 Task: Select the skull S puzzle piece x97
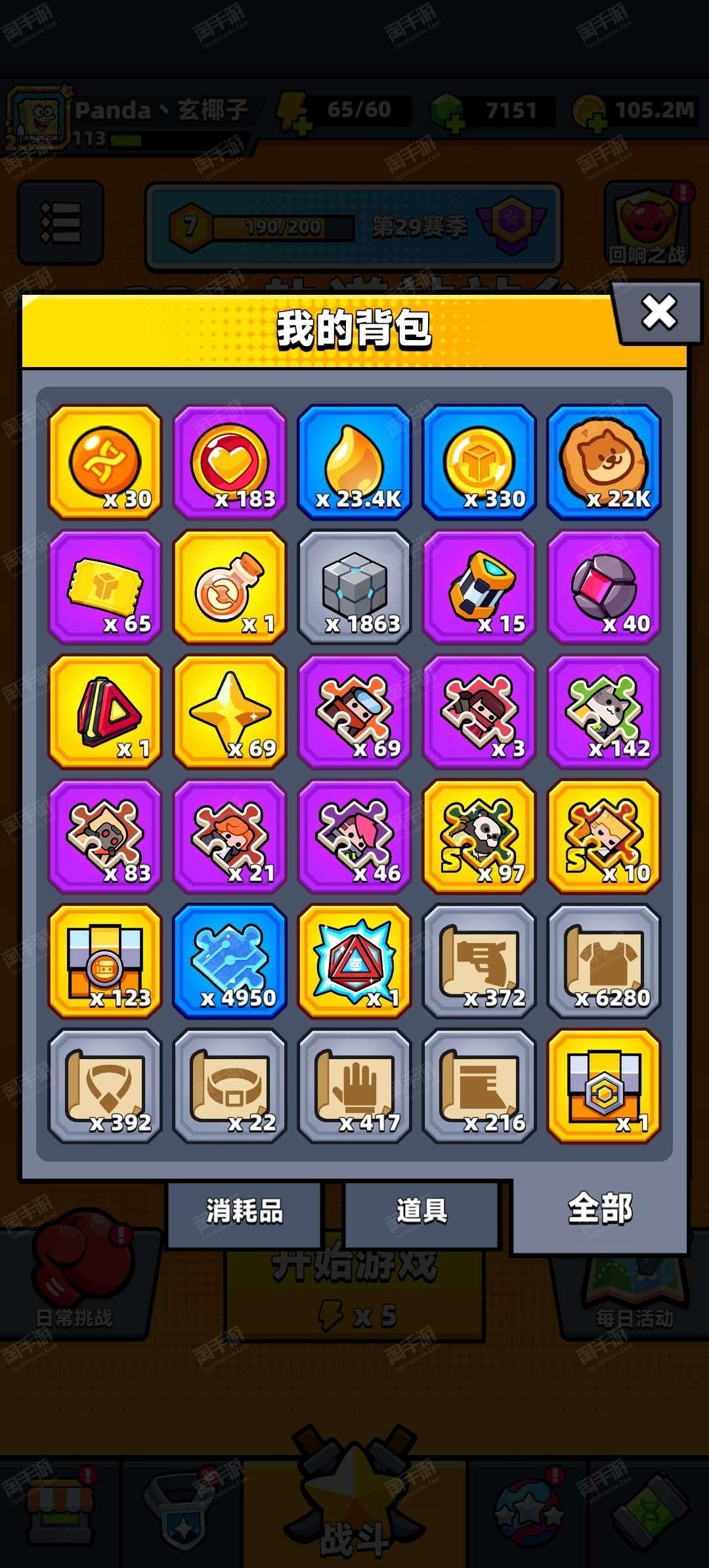[479, 836]
